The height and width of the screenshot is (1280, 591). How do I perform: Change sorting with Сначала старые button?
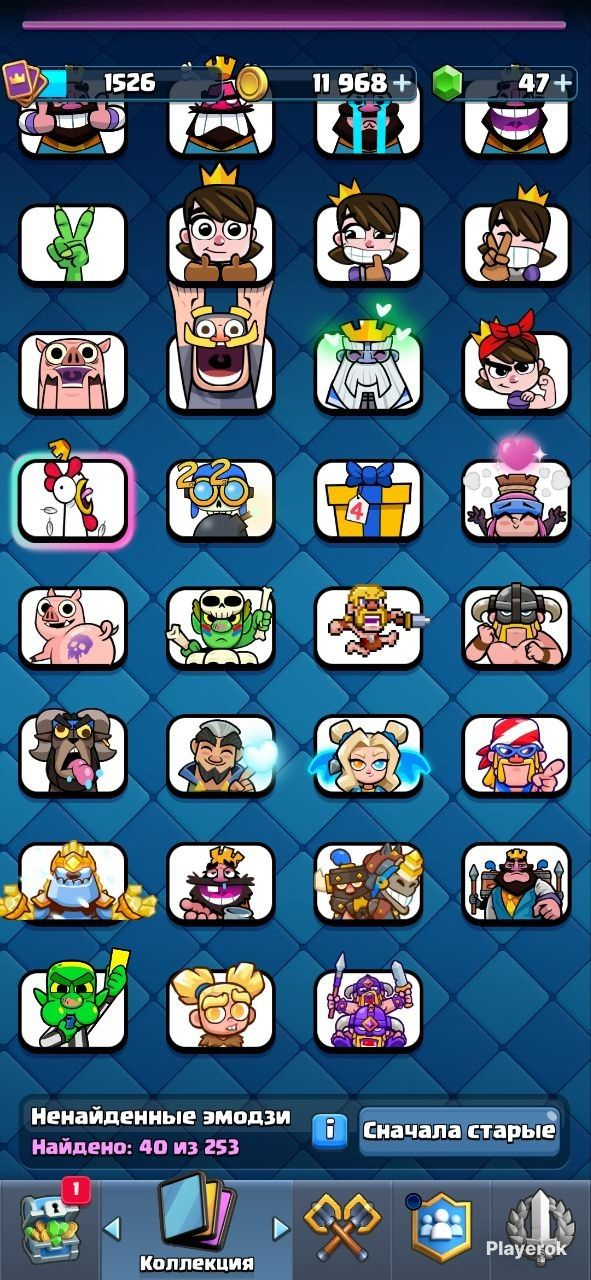[x=459, y=1131]
